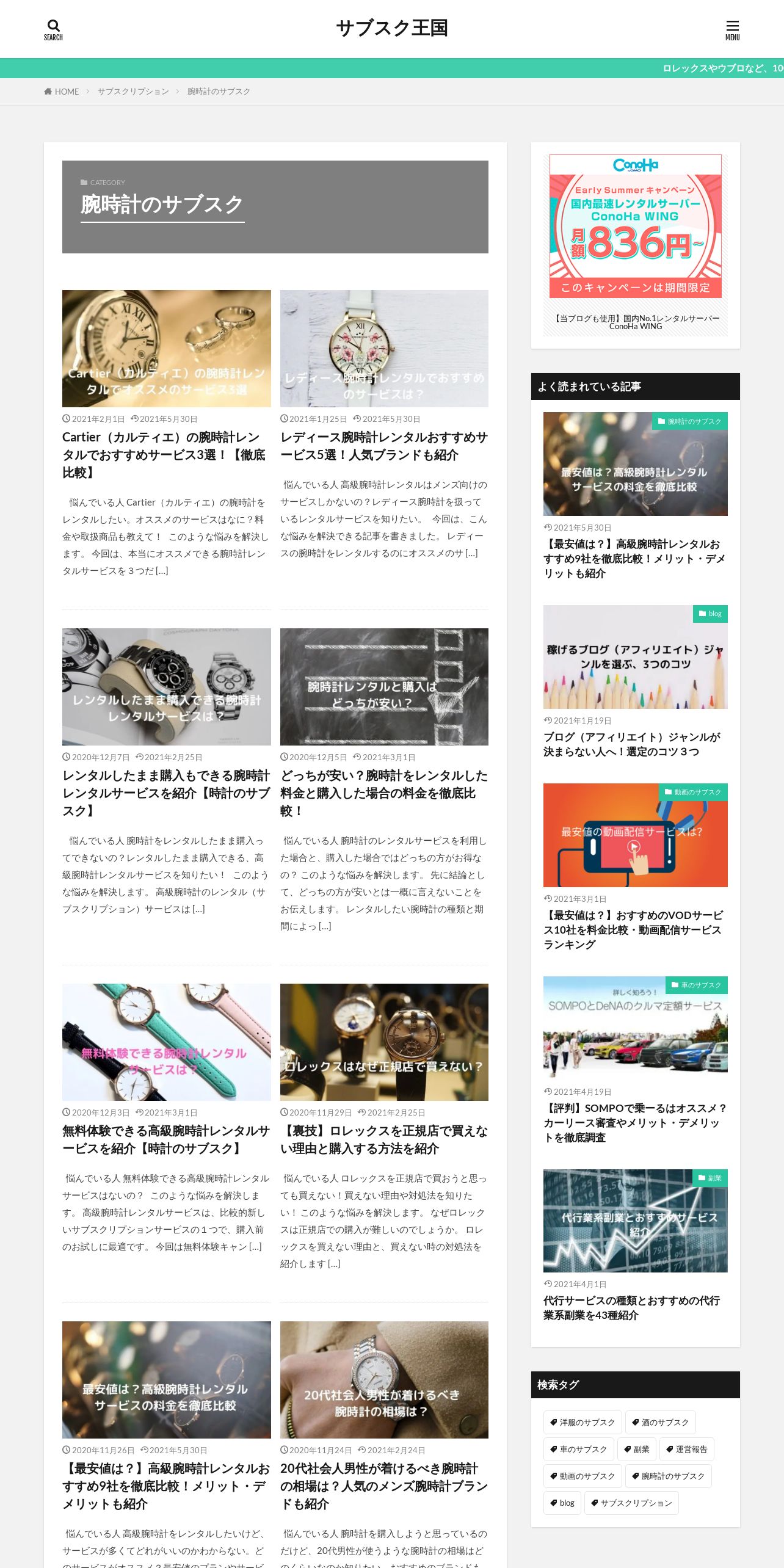Open the Cartier watch rental article

(x=165, y=455)
